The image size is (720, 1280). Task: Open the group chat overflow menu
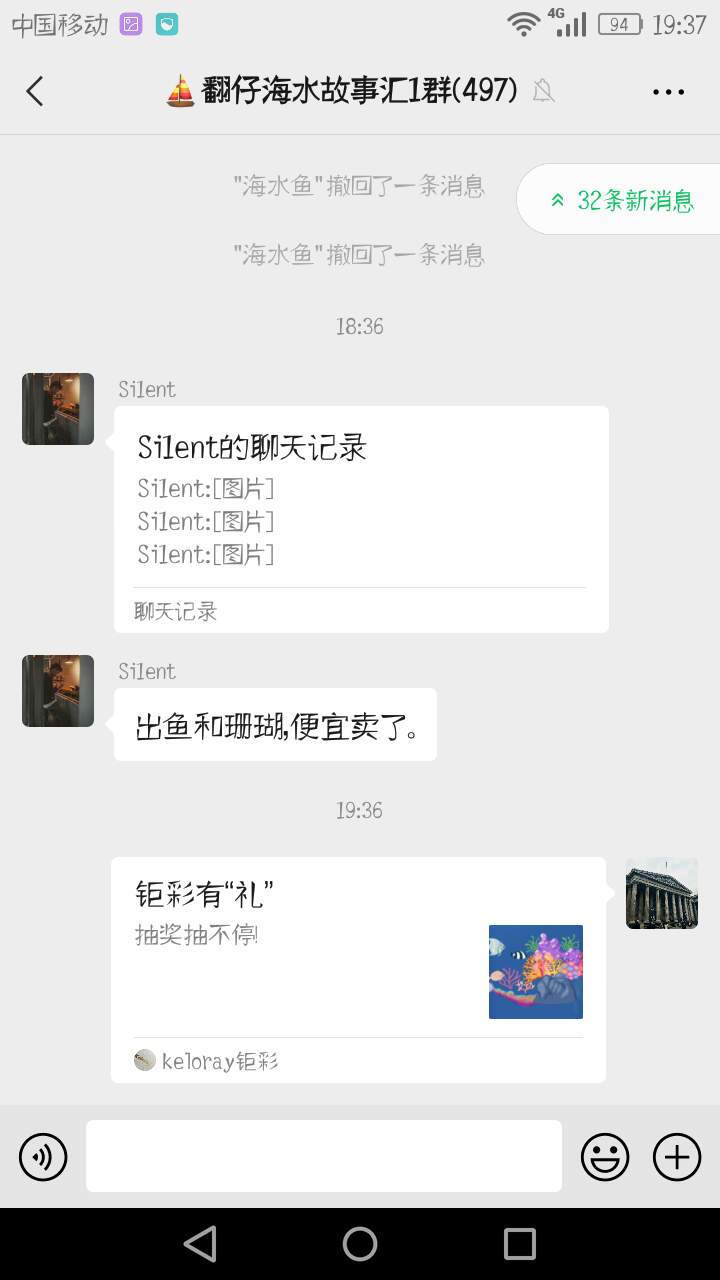coord(668,92)
